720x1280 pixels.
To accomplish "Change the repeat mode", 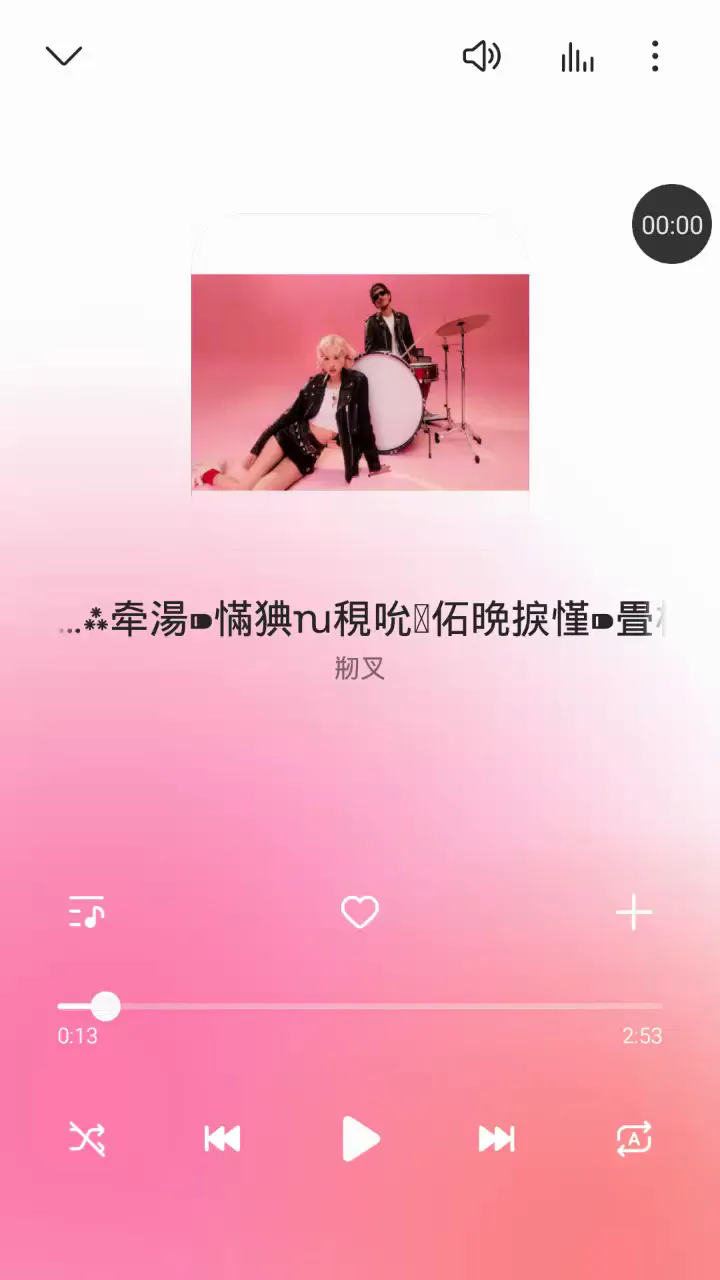I will click(x=634, y=1139).
